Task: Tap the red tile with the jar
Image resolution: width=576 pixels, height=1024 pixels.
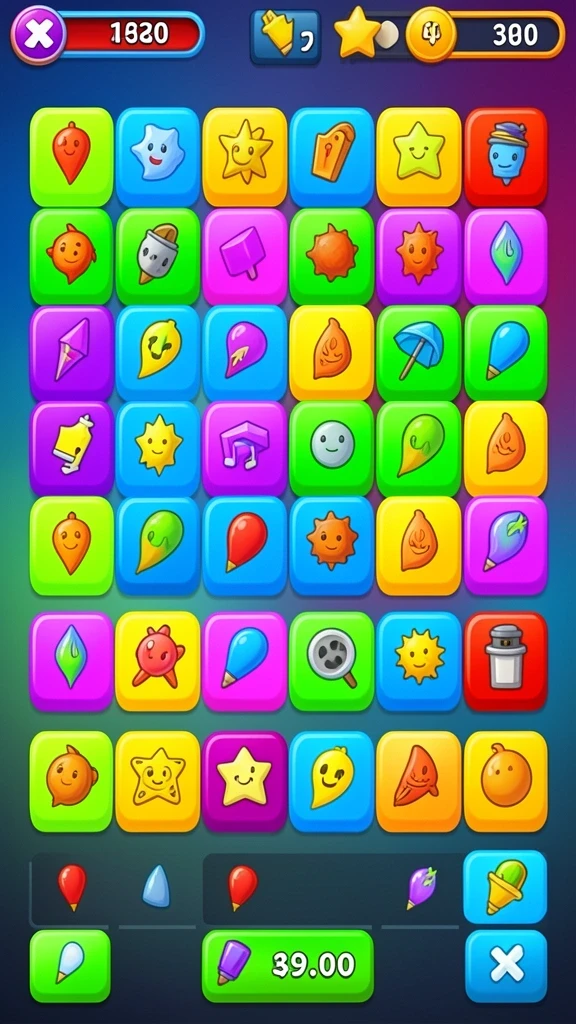Action: tap(505, 661)
